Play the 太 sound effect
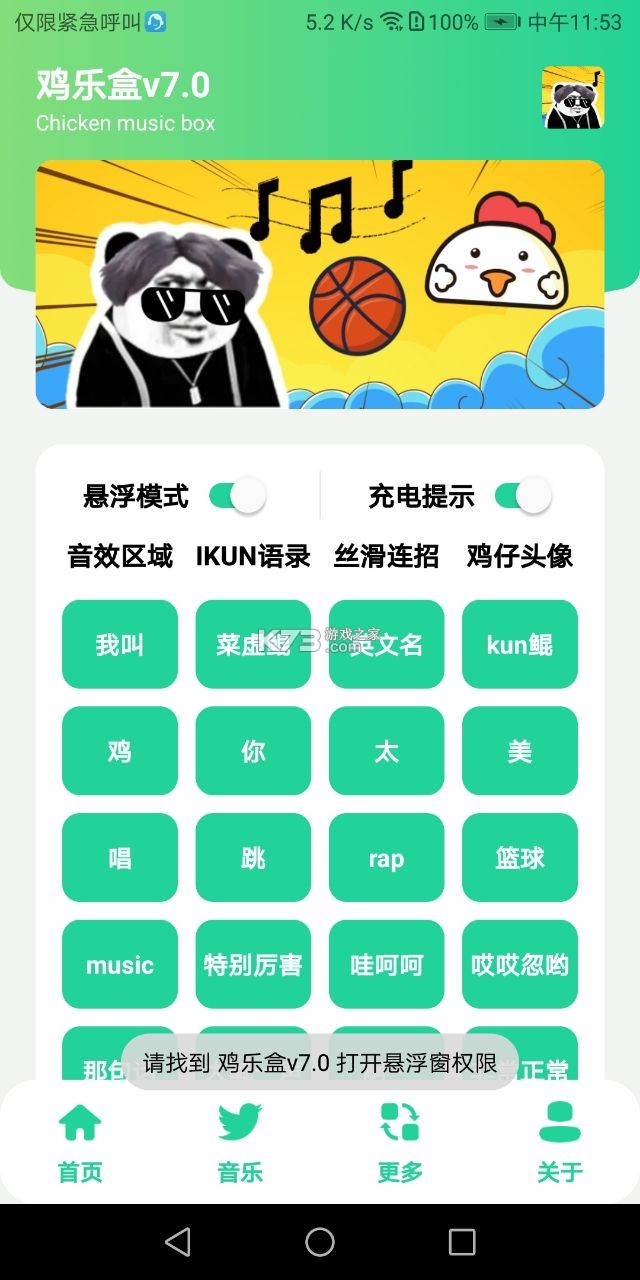This screenshot has width=640, height=1280. 386,751
